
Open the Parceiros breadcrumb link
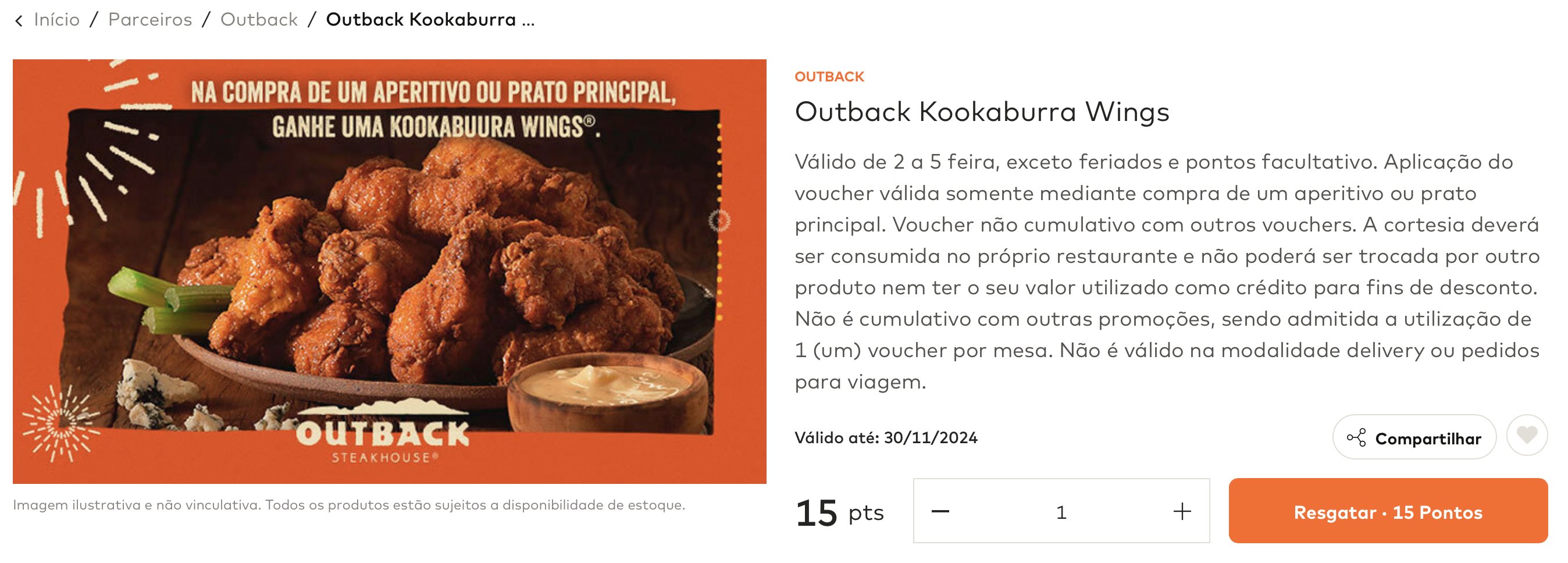(149, 19)
